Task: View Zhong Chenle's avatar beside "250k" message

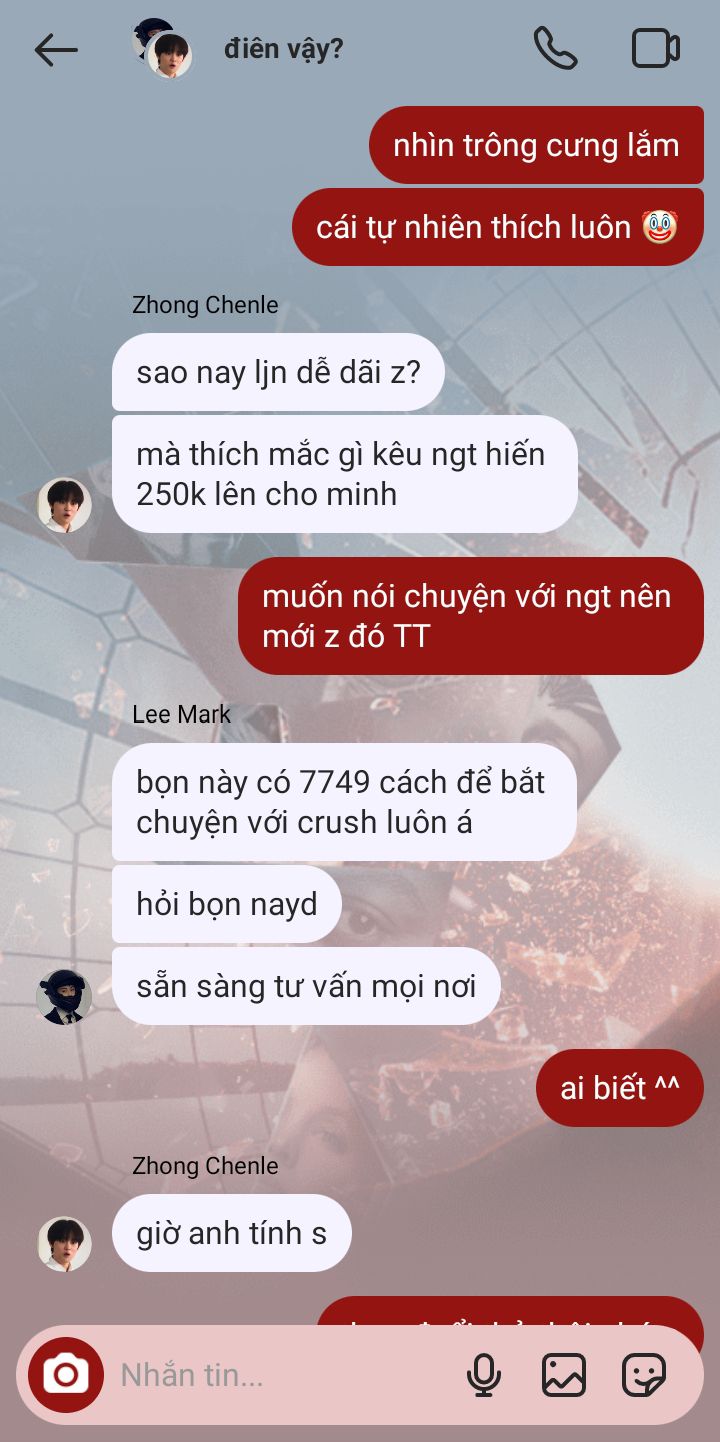Action: point(65,505)
